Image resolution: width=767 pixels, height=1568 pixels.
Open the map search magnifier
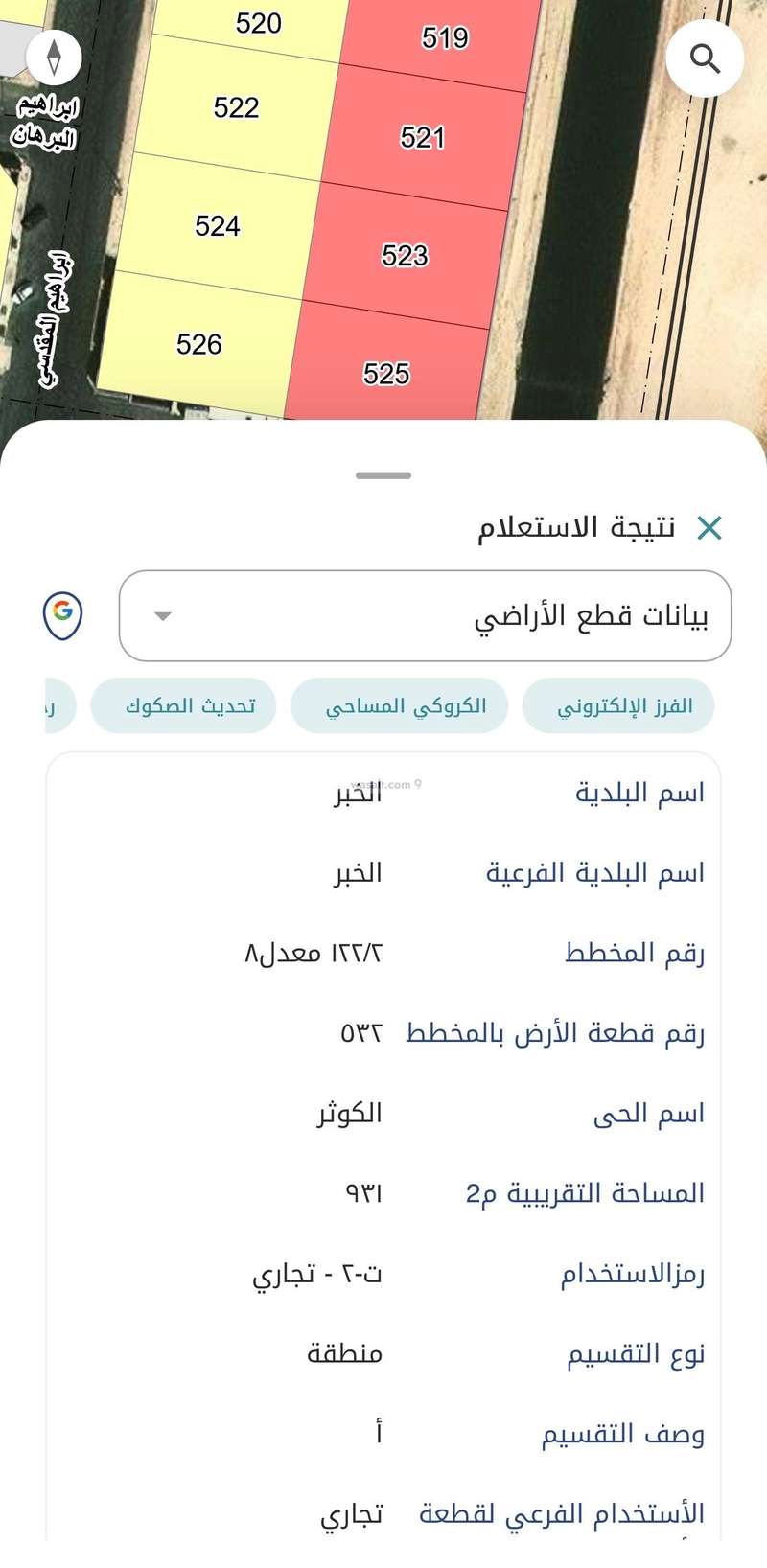pos(705,58)
